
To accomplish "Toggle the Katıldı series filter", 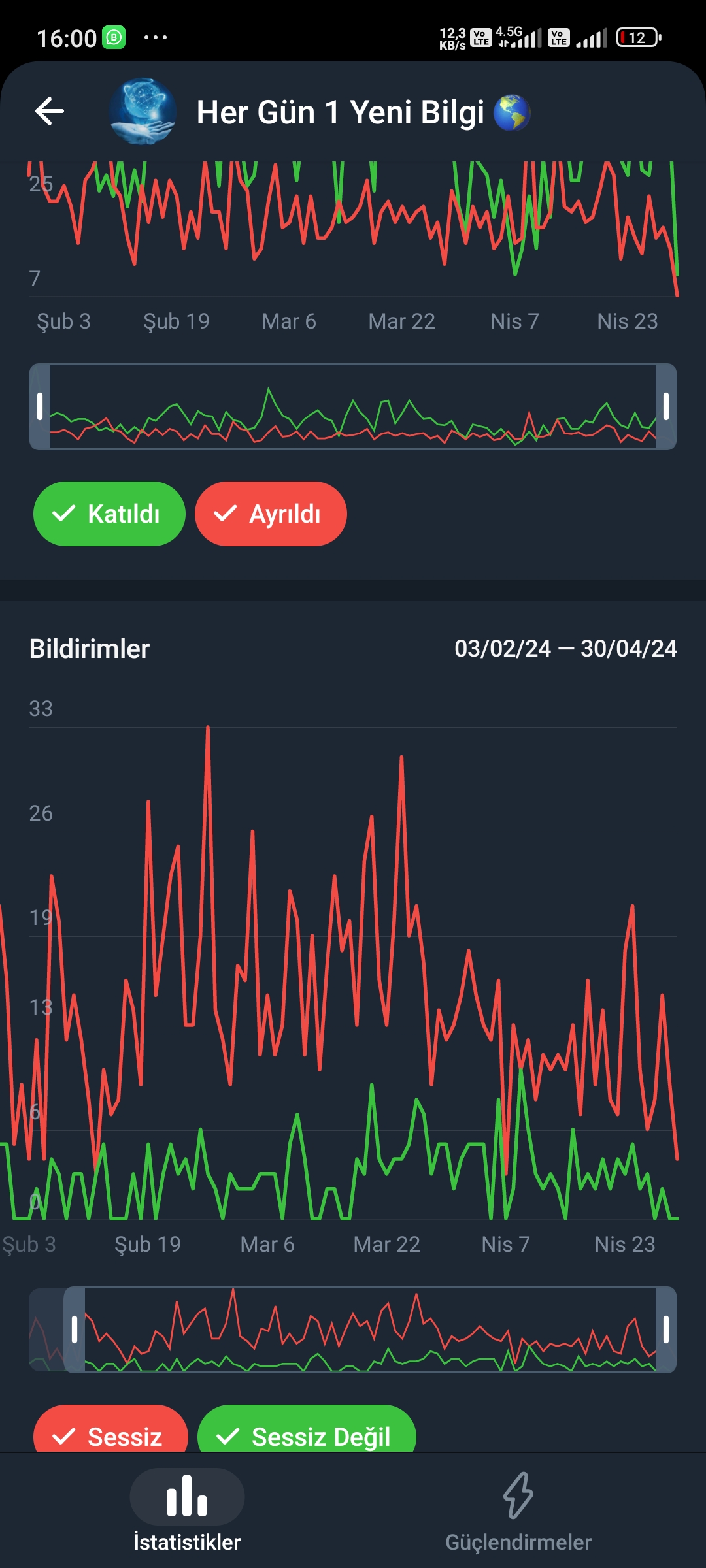I will click(109, 514).
